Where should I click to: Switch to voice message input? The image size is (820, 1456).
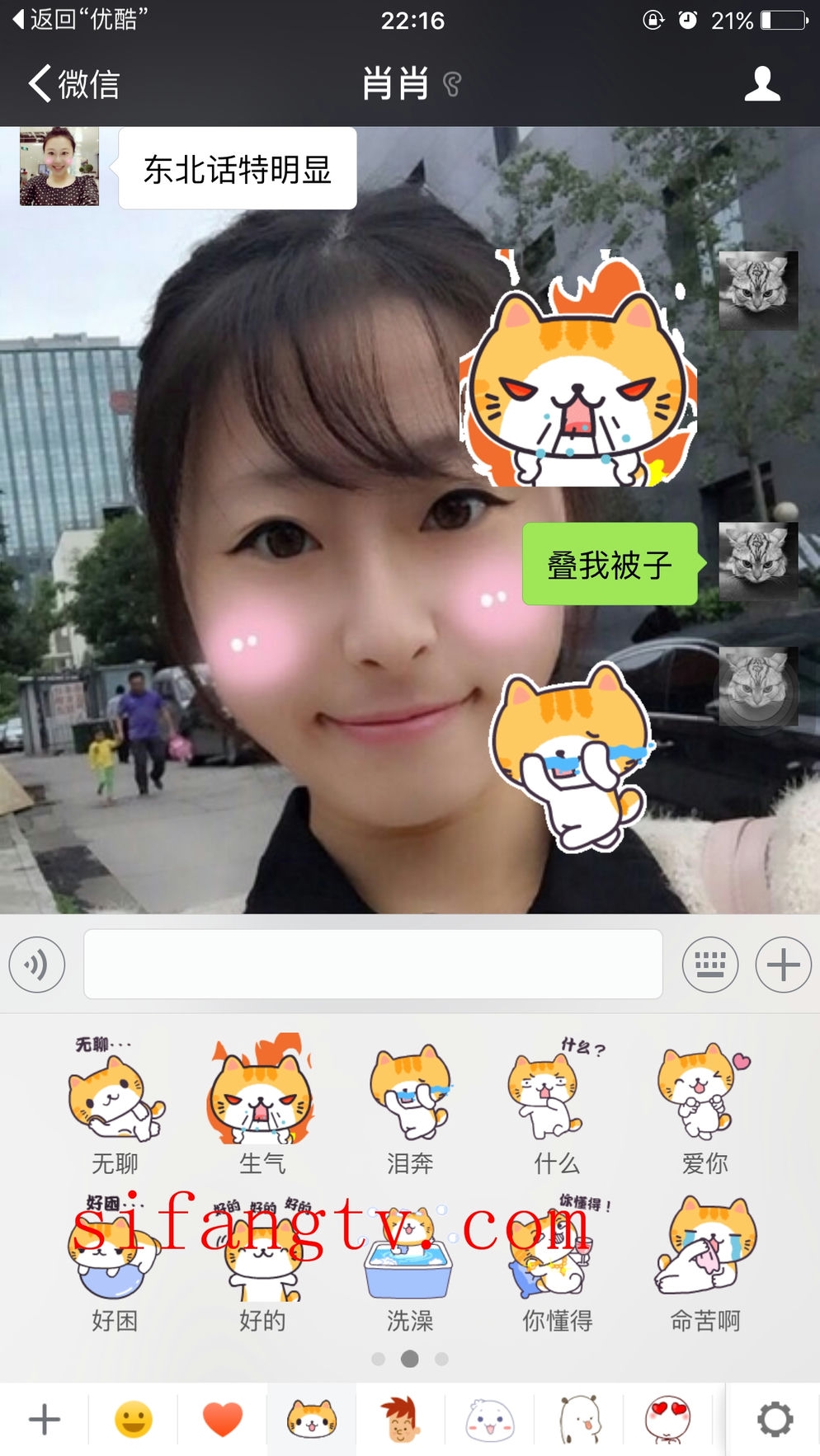point(37,964)
